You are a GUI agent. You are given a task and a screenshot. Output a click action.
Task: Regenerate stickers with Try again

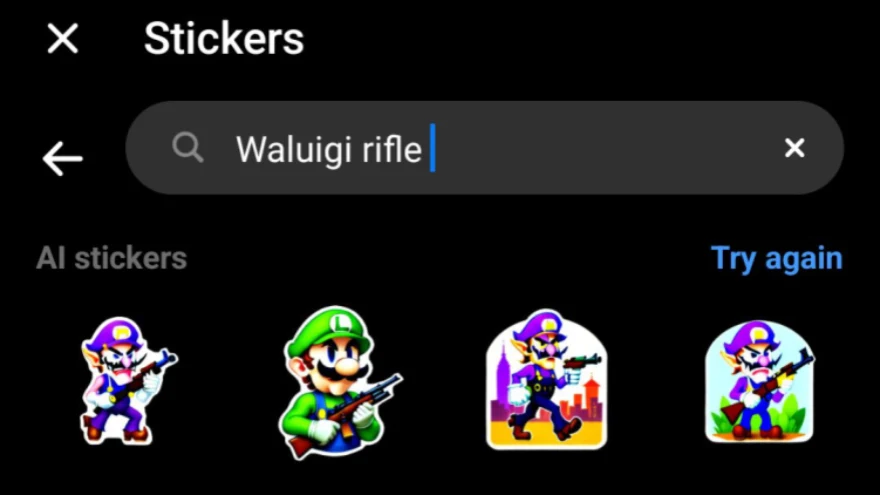(776, 258)
